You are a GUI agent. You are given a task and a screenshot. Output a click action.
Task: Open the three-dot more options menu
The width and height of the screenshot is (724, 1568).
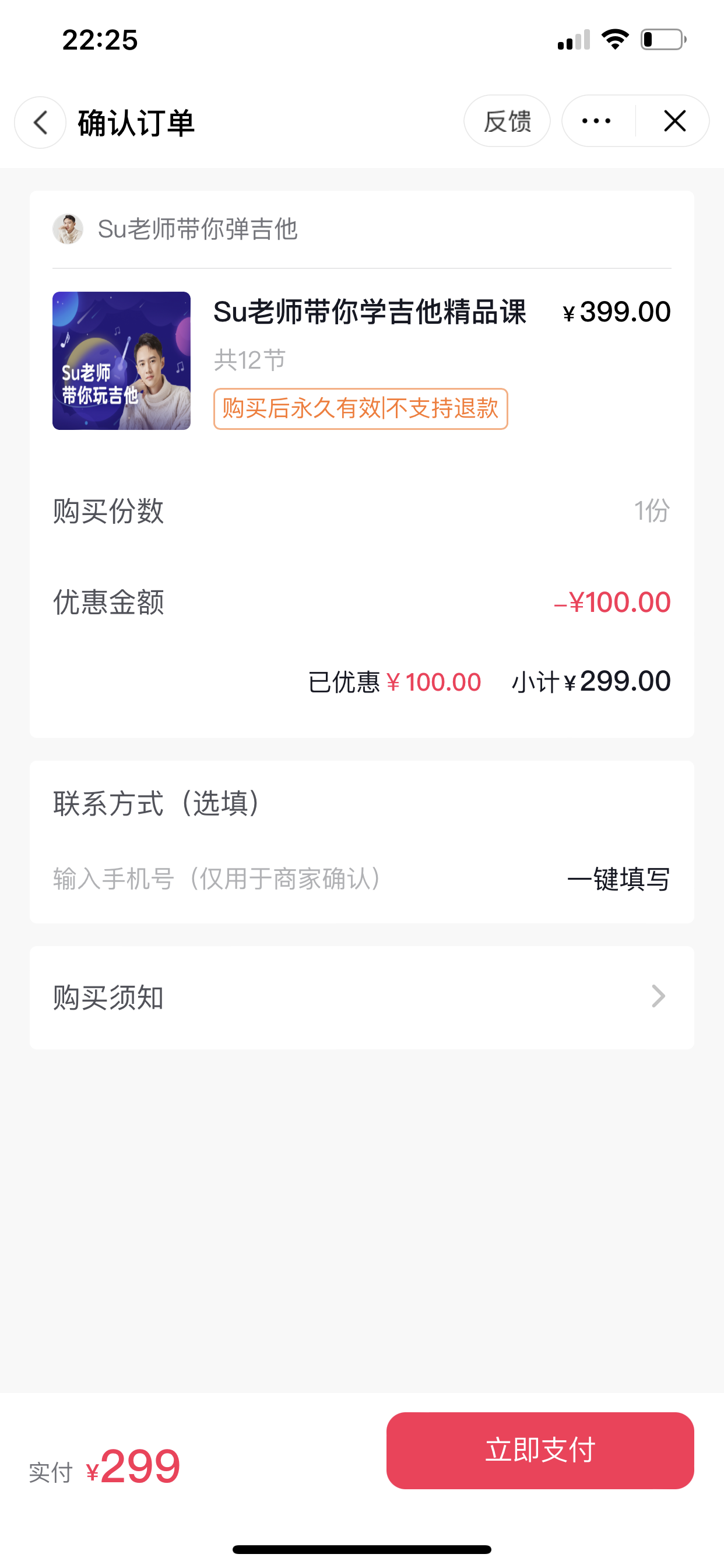pos(596,121)
